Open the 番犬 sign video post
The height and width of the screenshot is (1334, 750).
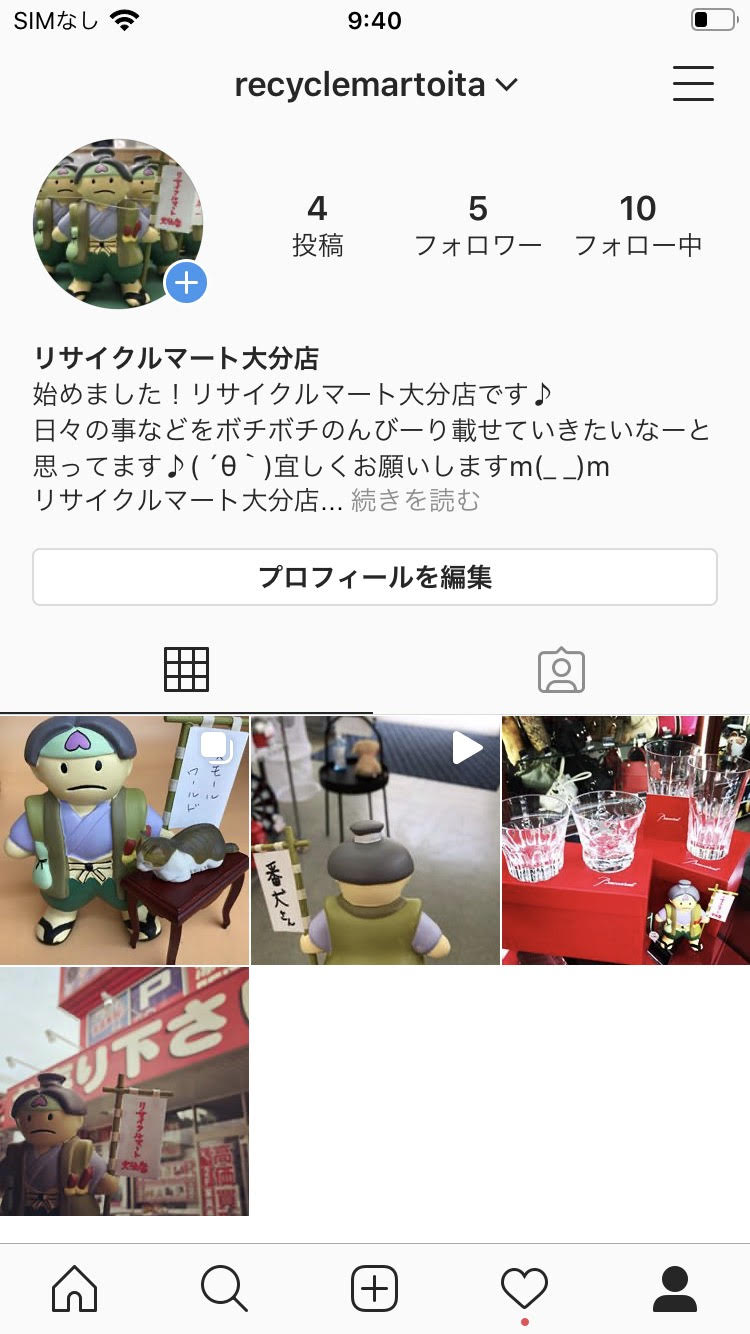375,840
